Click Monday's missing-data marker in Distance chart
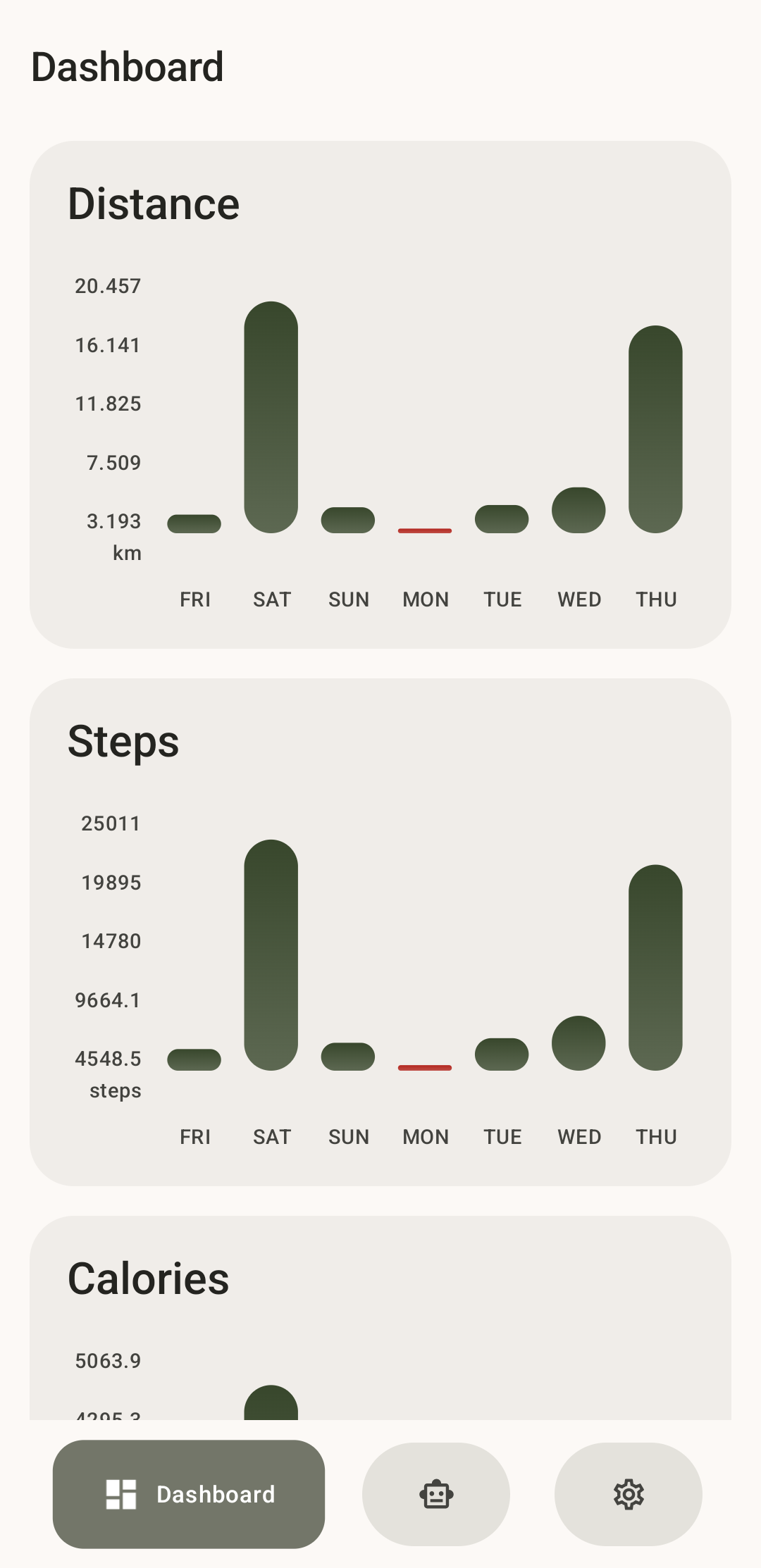 425,530
